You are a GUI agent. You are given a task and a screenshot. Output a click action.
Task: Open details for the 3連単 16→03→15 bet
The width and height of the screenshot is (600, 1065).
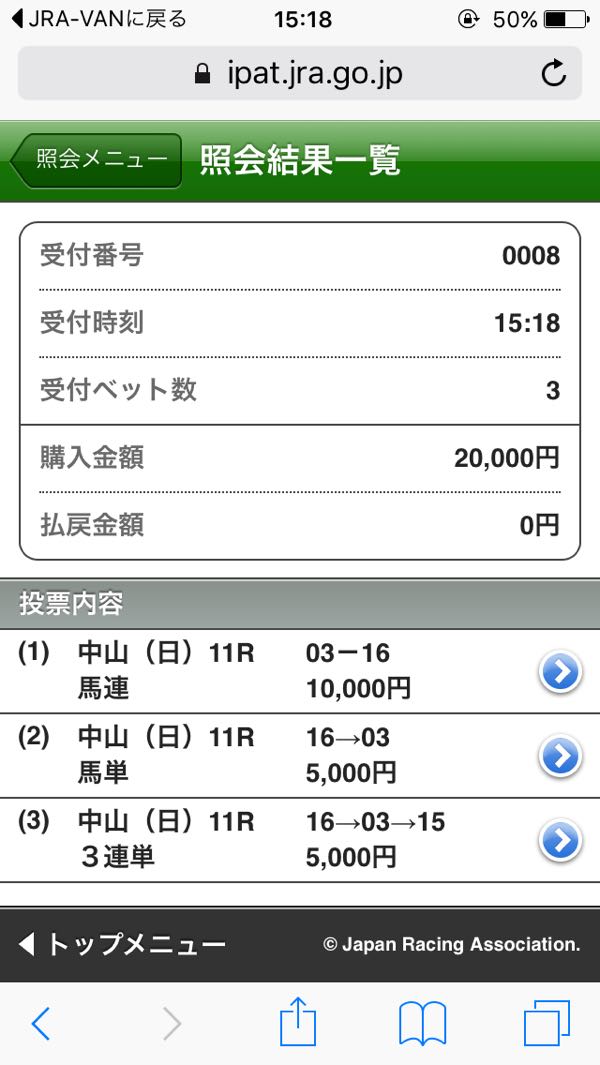click(560, 841)
